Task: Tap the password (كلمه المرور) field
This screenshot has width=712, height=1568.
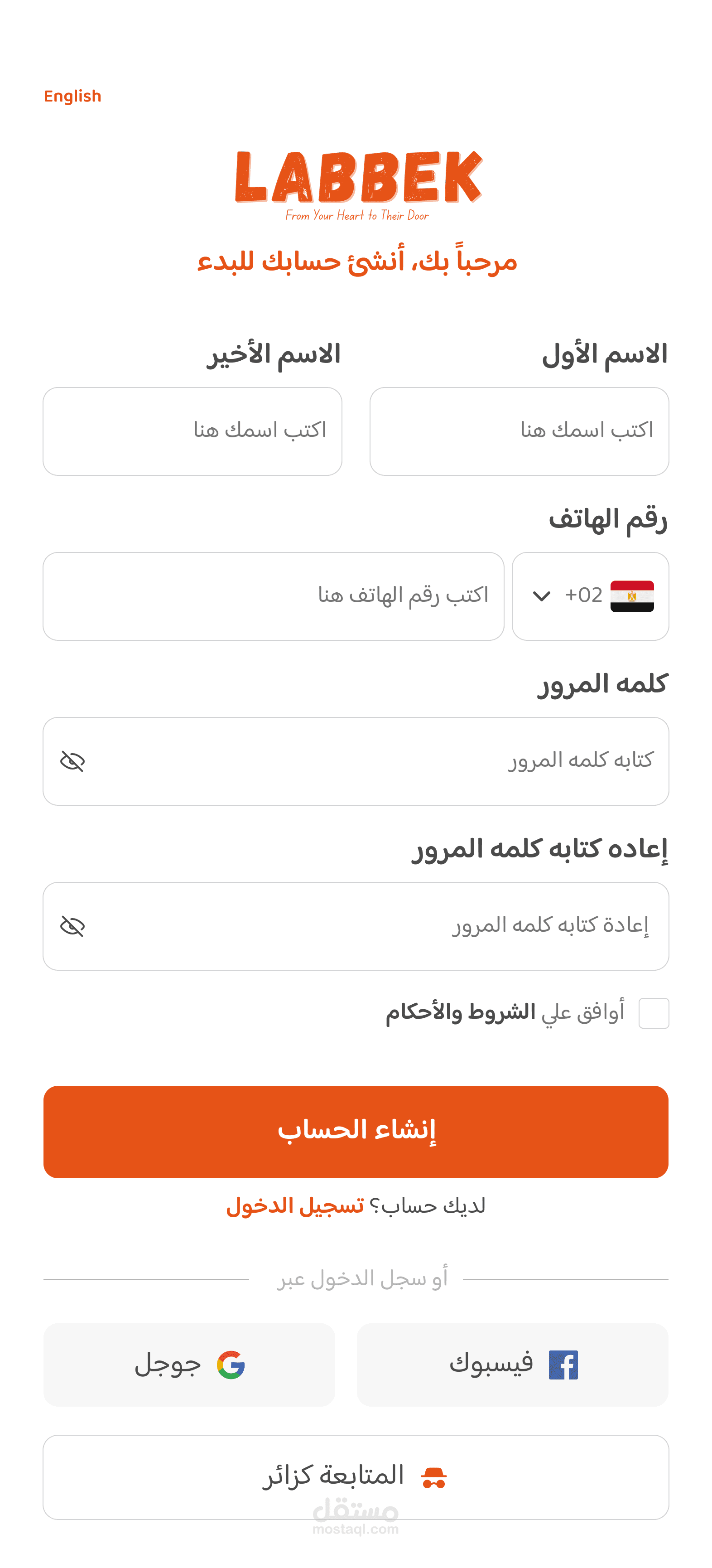Action: 377,761
